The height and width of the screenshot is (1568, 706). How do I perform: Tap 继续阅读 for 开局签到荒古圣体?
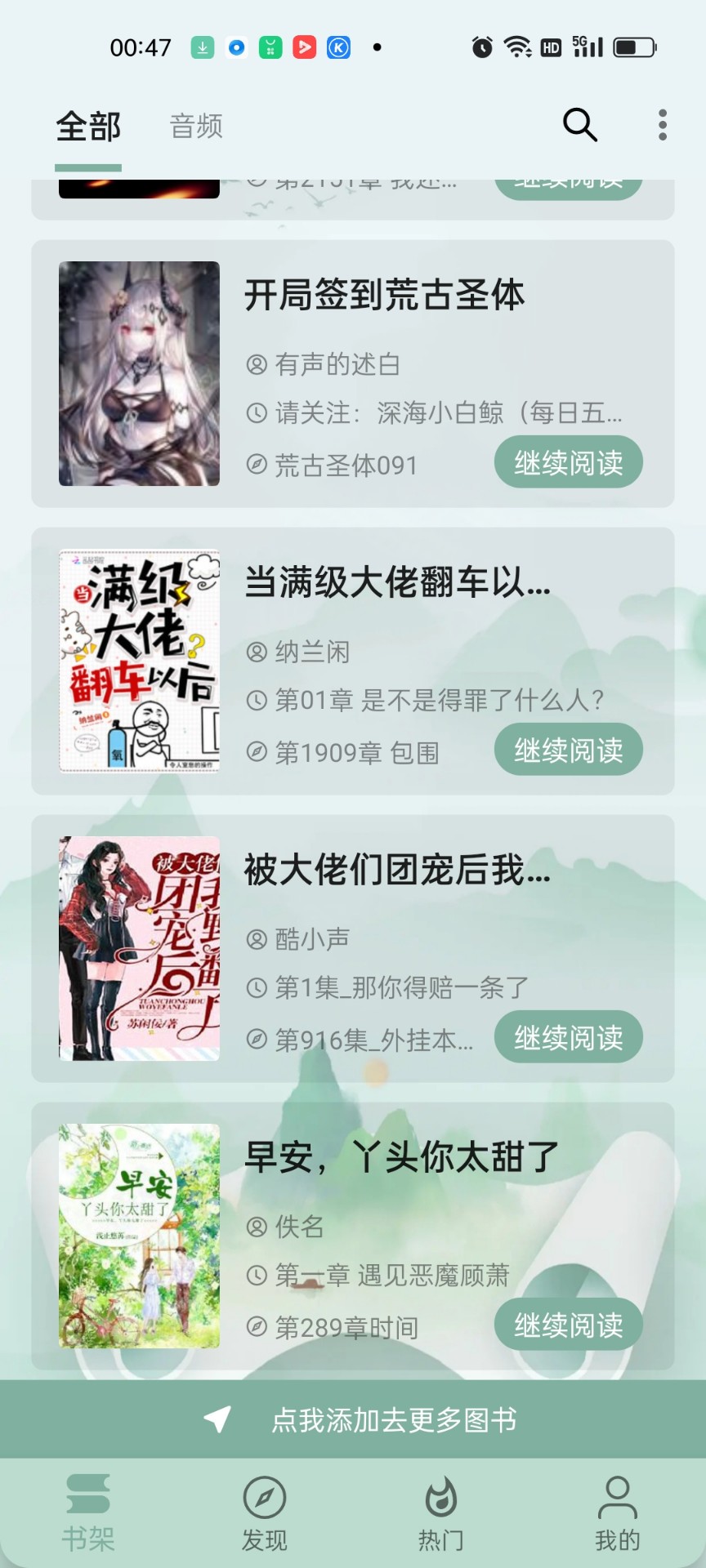pyautogui.click(x=569, y=461)
